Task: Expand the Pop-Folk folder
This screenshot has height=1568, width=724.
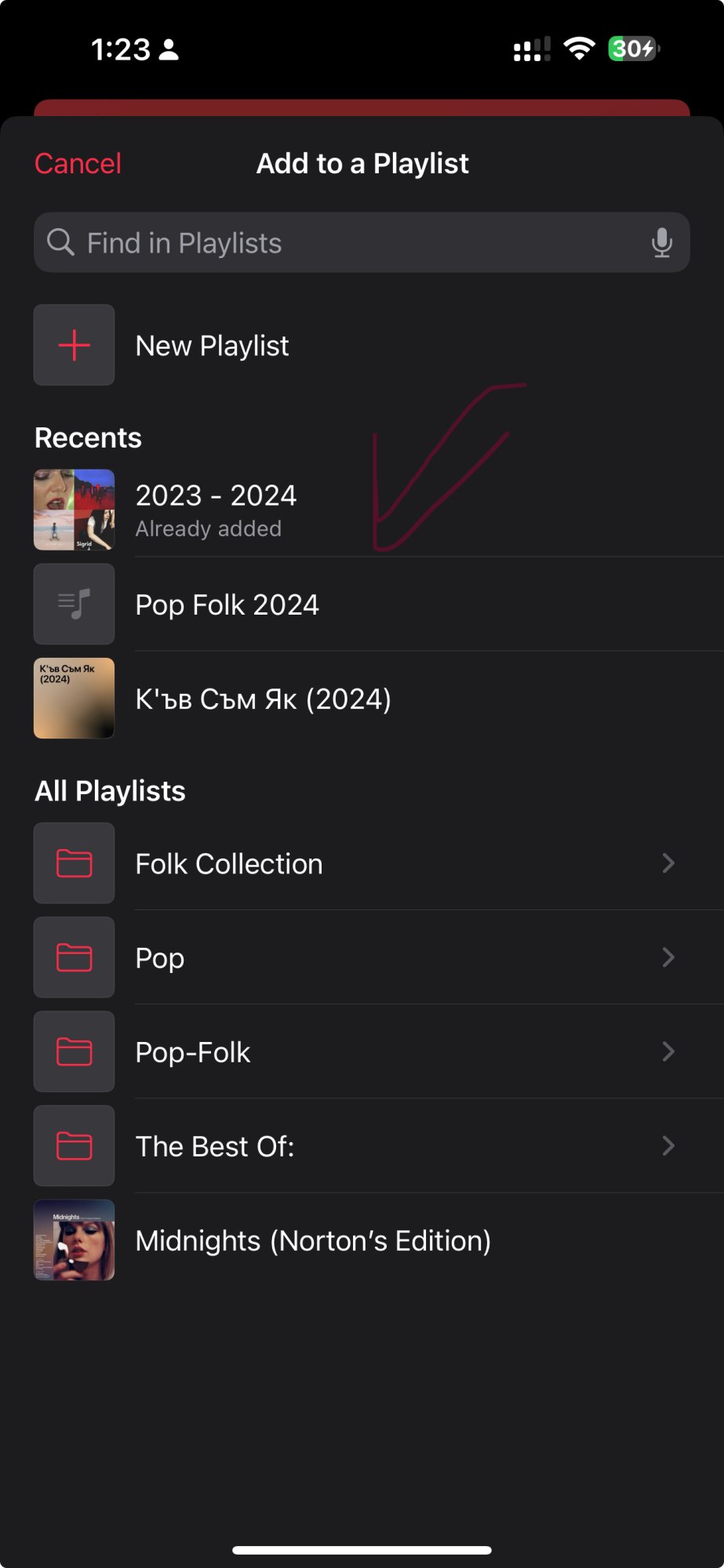Action: 193,1052
